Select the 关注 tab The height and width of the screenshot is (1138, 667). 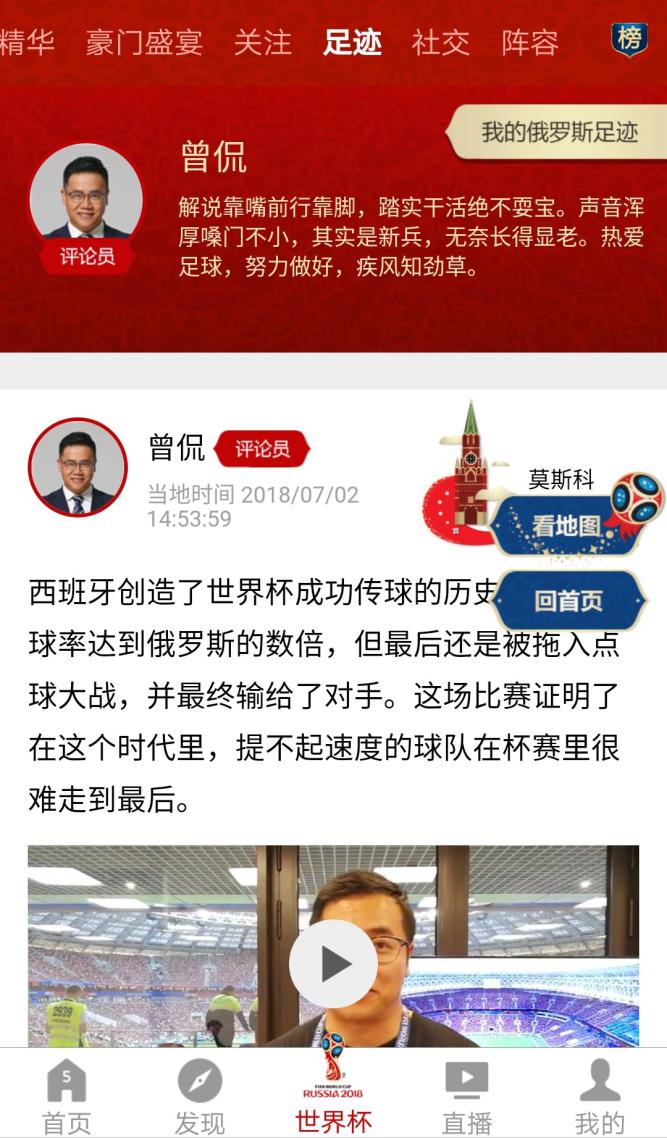pyautogui.click(x=263, y=42)
